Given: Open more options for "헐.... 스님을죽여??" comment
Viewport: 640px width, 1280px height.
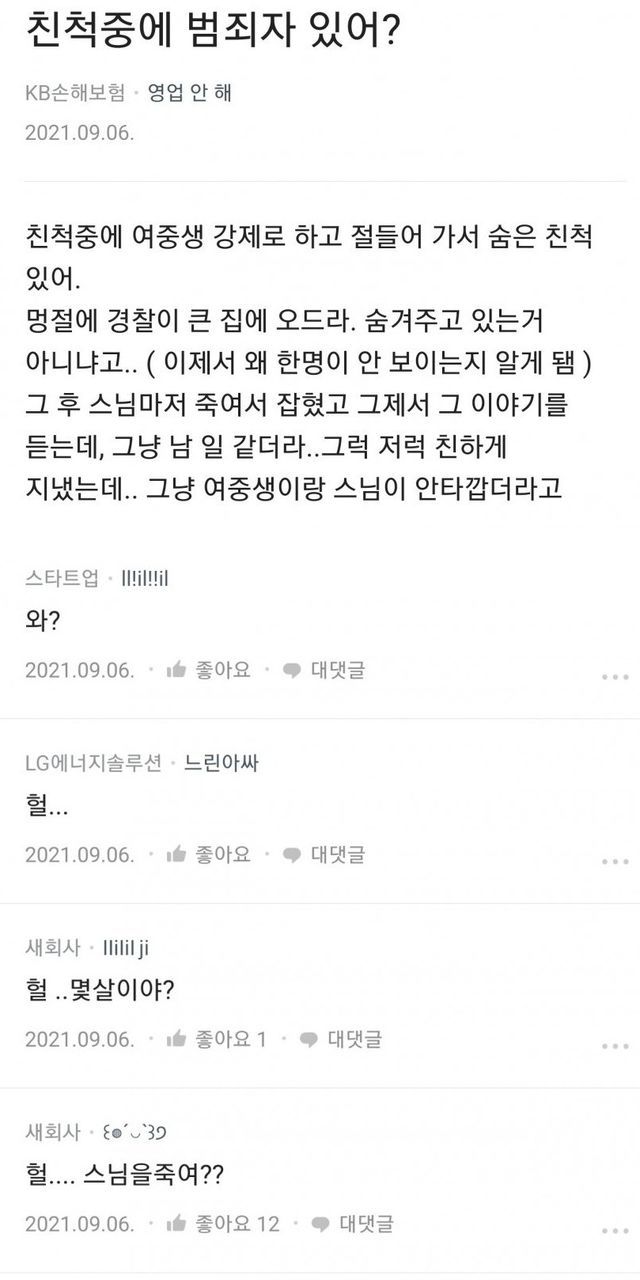Looking at the screenshot, I should point(614,1230).
